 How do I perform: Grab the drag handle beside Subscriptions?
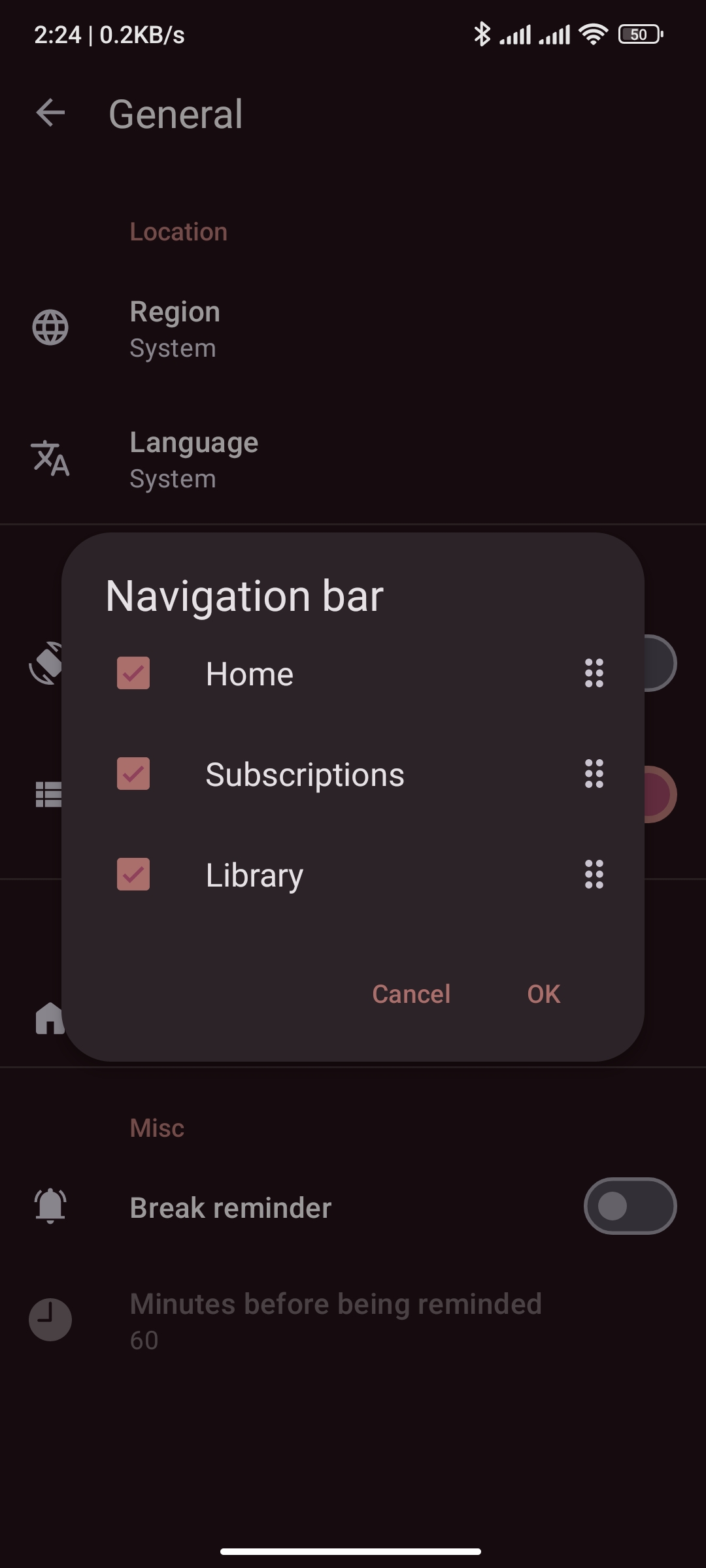(592, 775)
